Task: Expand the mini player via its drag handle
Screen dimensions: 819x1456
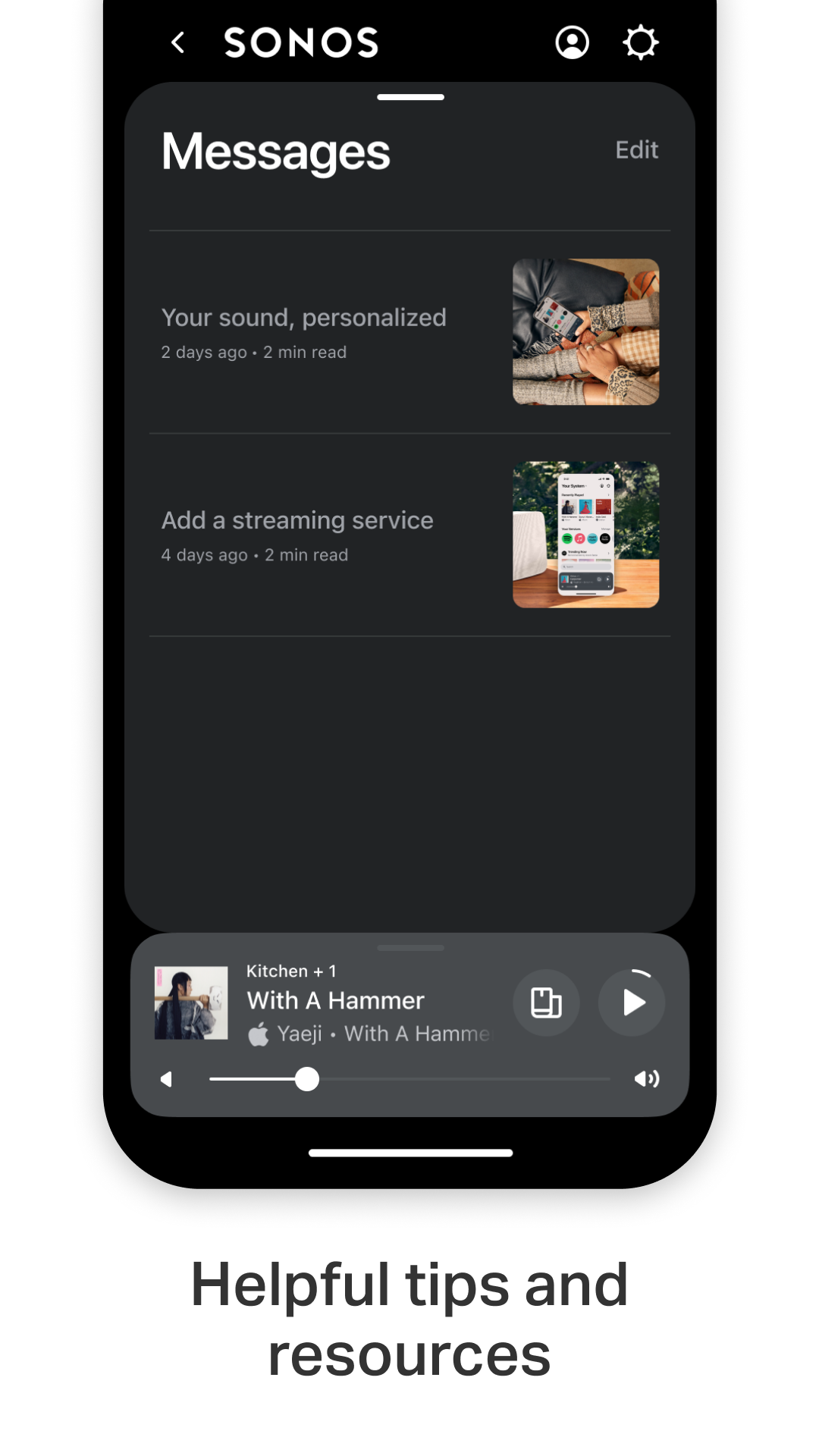Action: pos(409,948)
